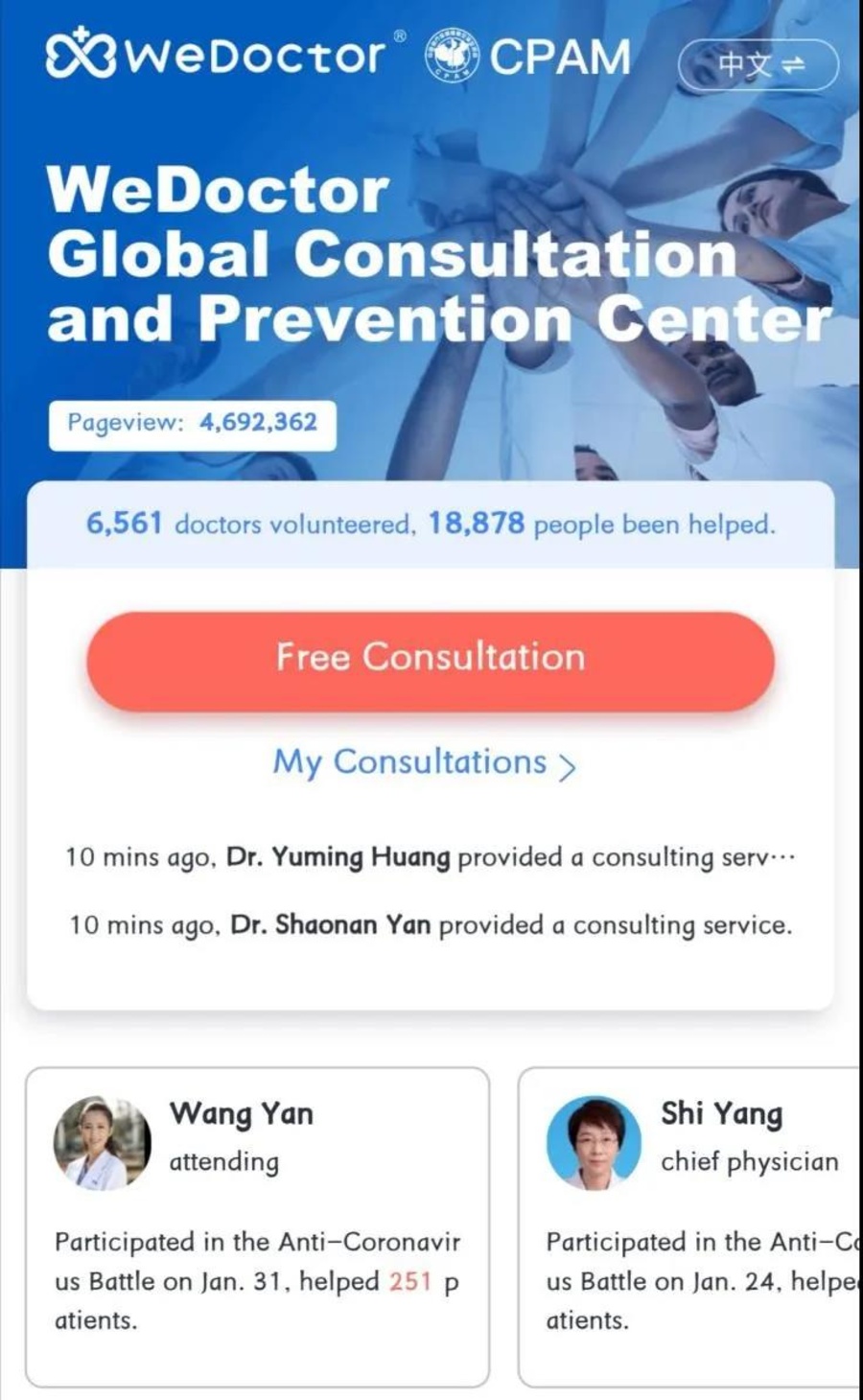Open Wang Yan's doctor card

[257, 1225]
